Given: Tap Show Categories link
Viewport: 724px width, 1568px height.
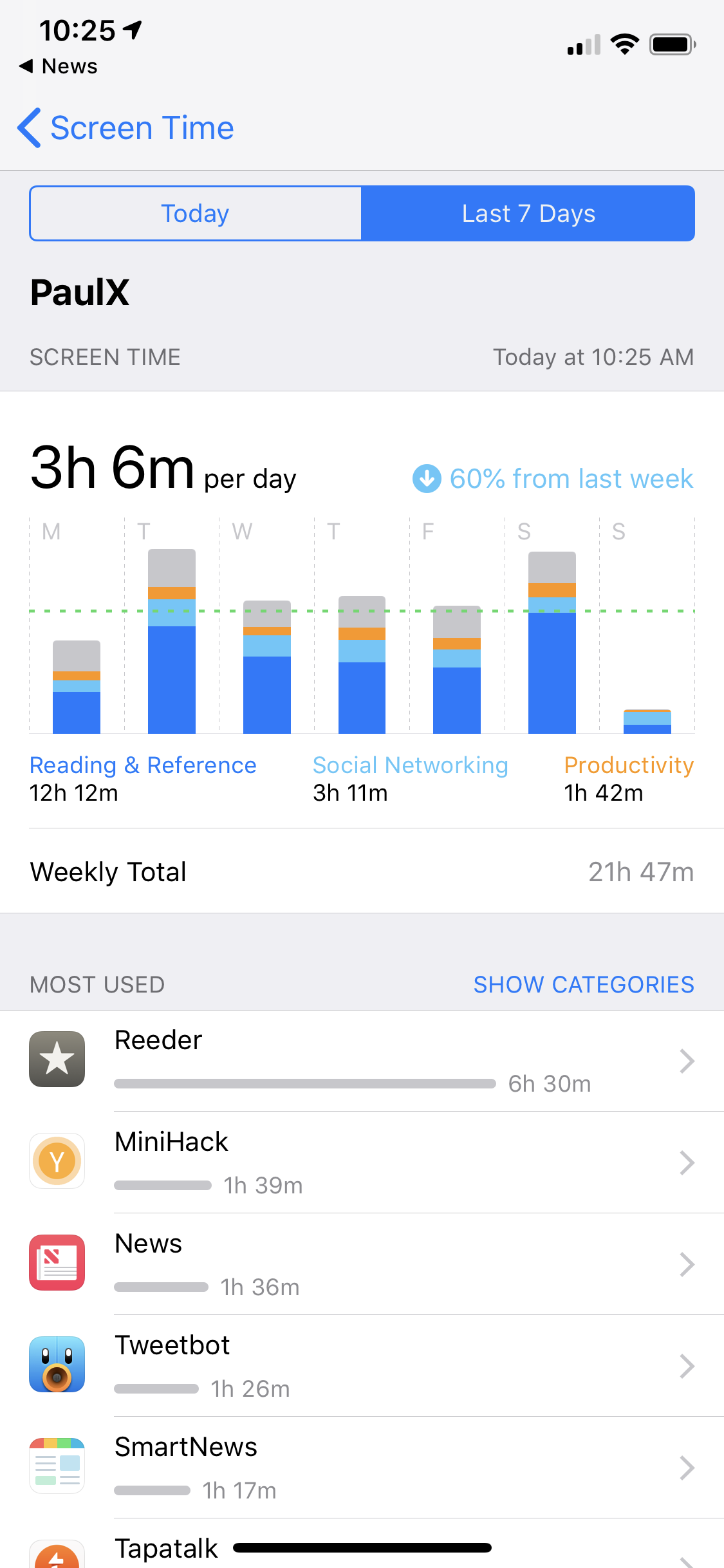Looking at the screenshot, I should click(583, 984).
